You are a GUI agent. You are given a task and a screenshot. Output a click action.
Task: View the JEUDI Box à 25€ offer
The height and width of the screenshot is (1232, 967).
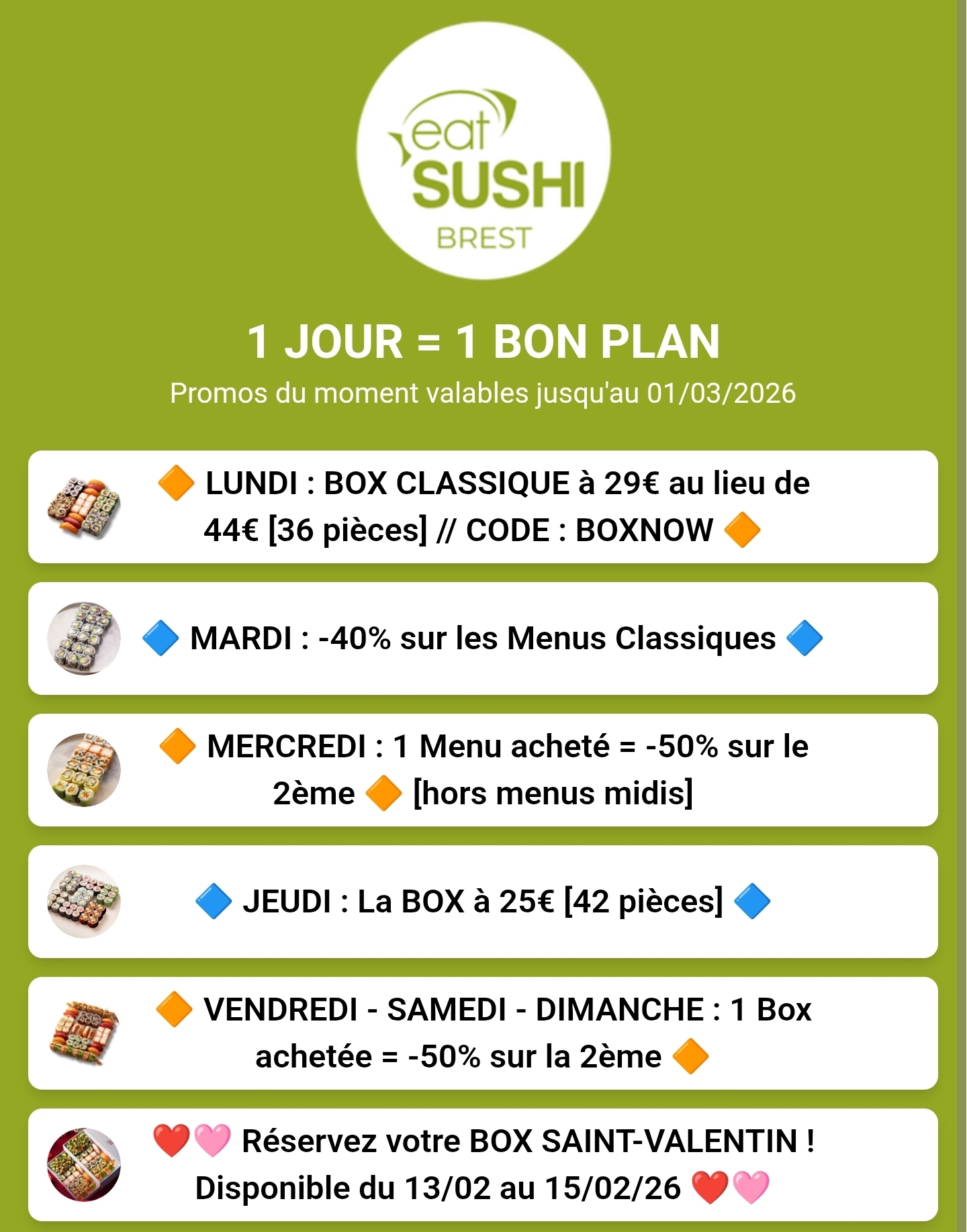click(x=483, y=902)
